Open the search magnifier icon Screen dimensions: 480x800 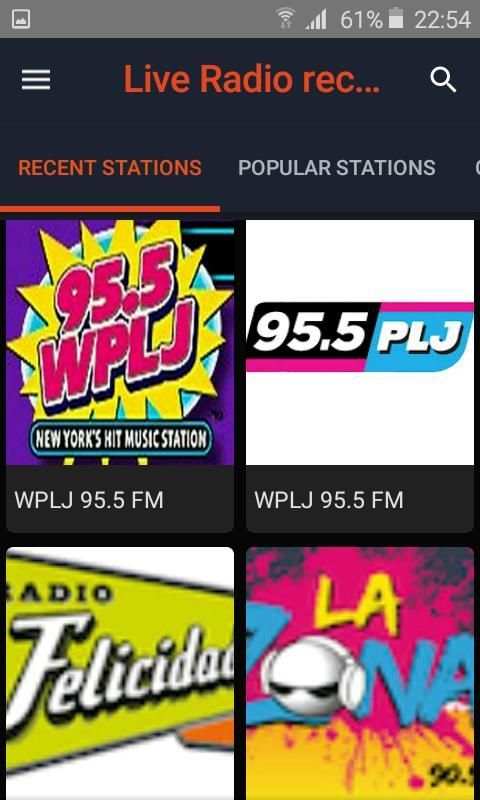coord(443,80)
